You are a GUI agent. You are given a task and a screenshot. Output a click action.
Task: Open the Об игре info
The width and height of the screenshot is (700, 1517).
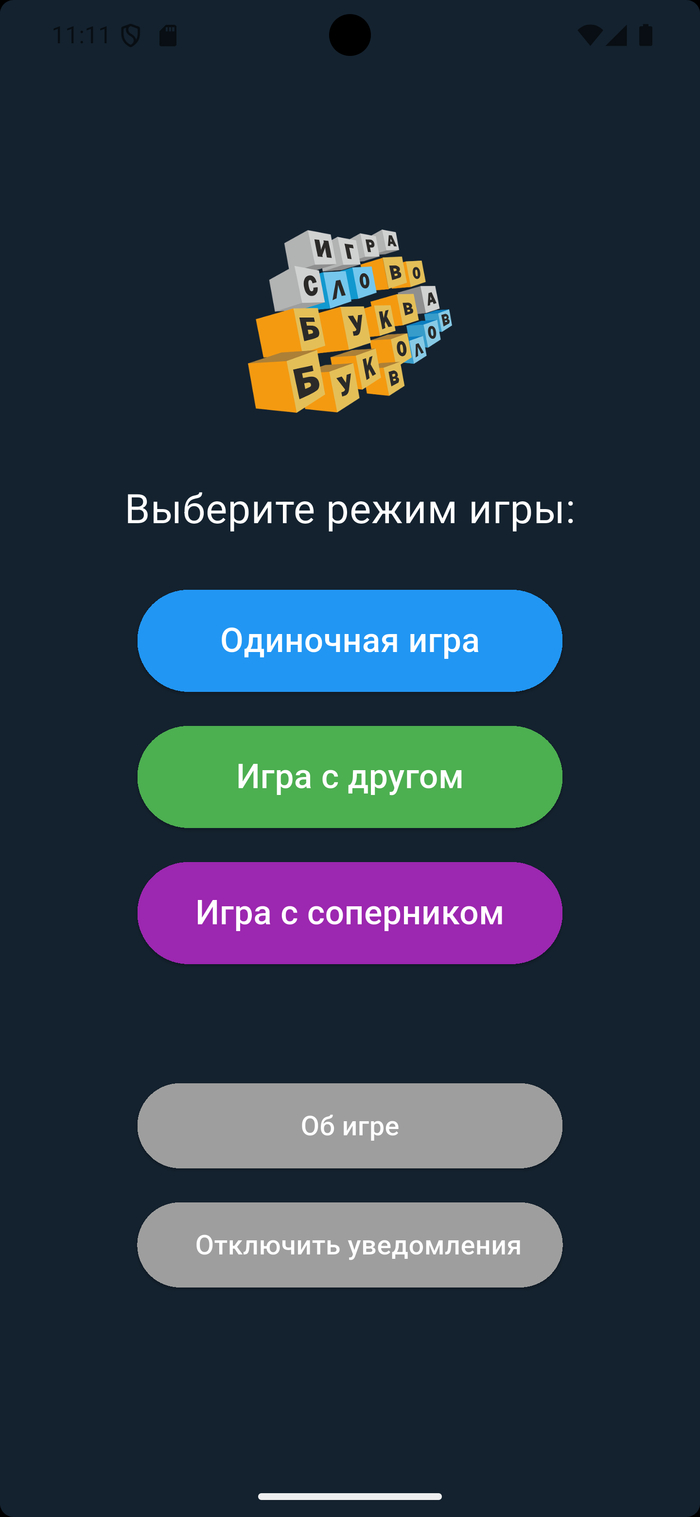click(x=349, y=1126)
